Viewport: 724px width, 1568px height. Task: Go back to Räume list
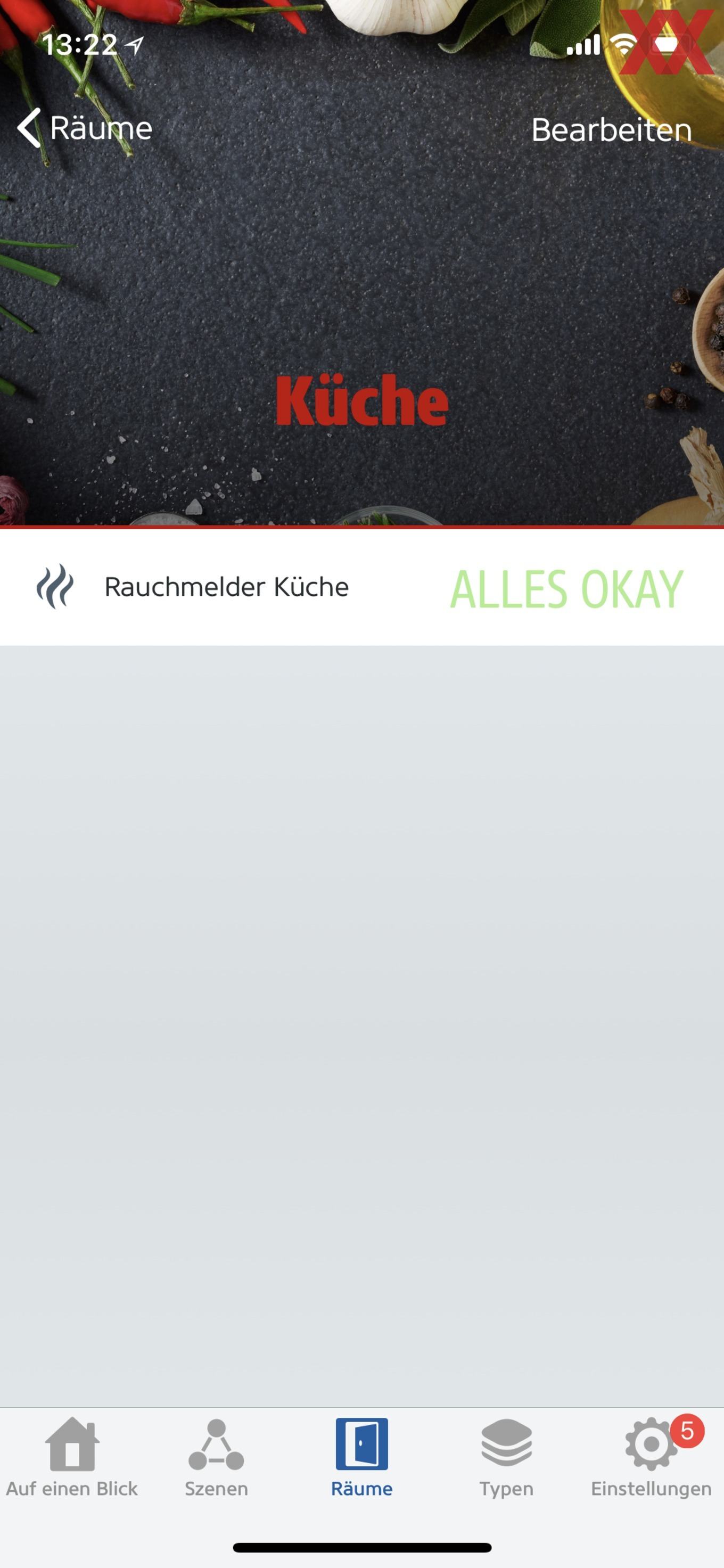pos(84,128)
